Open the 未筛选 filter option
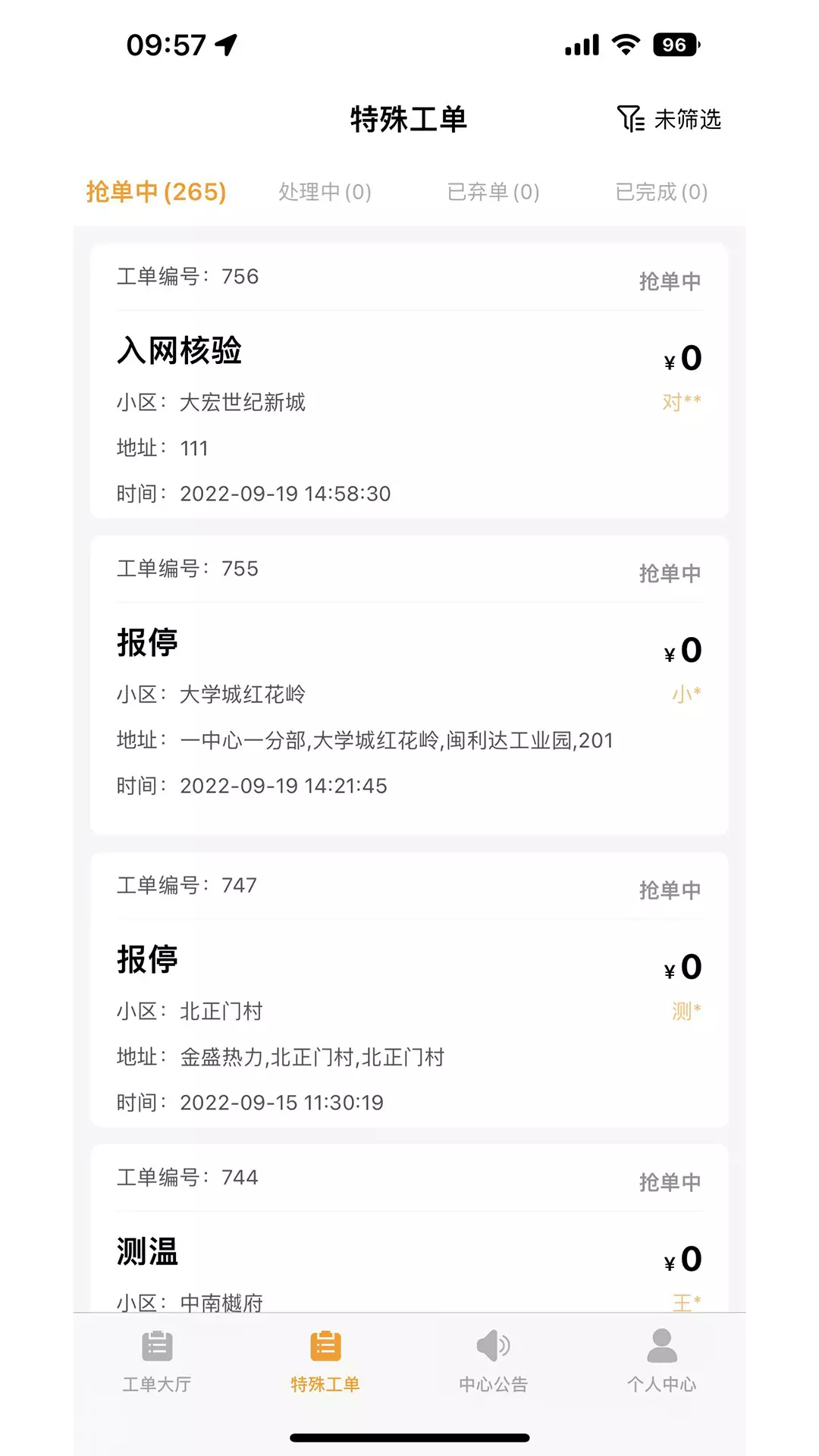Viewport: 819px width, 1456px height. (668, 119)
